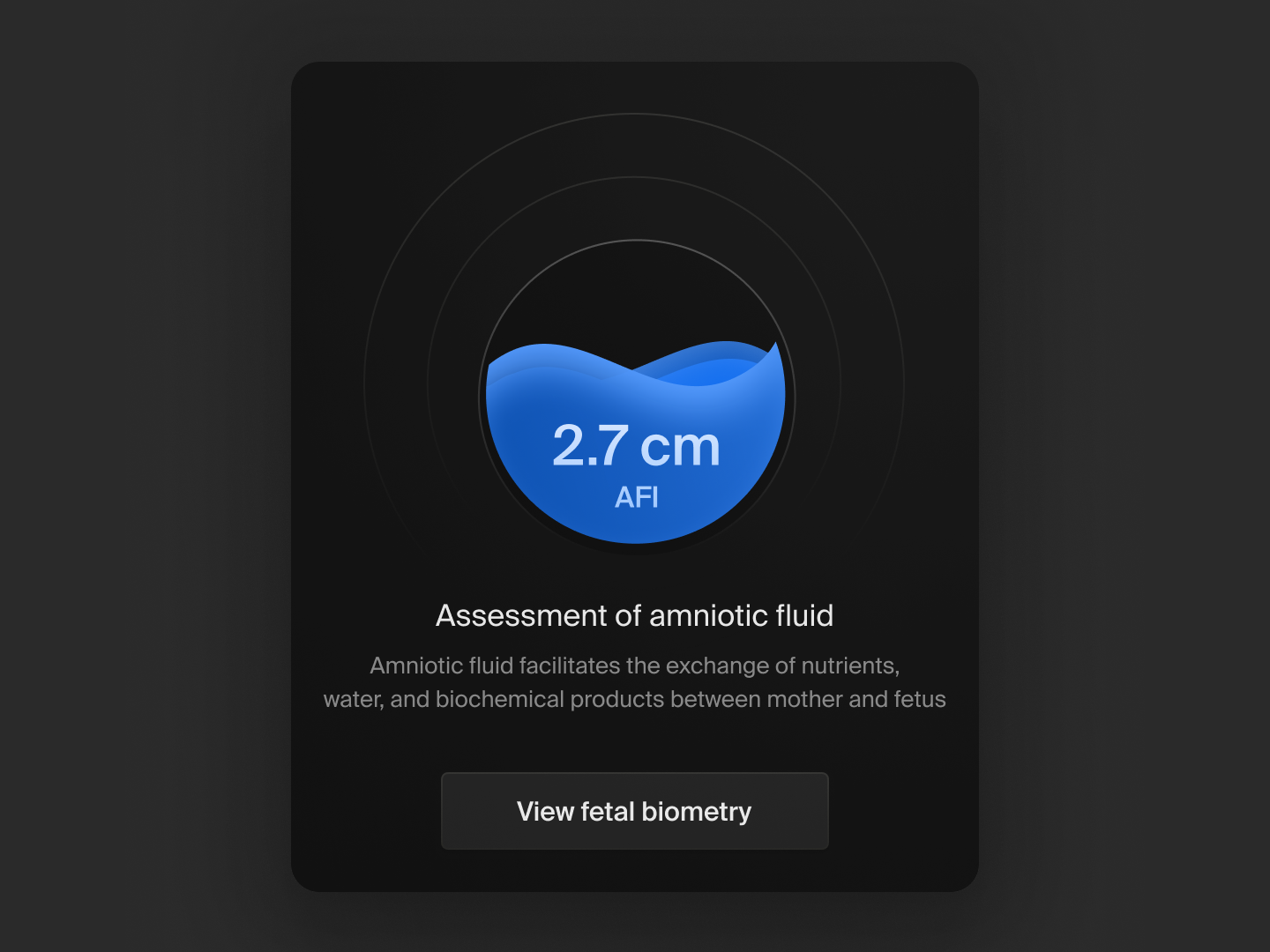Tap the View fetal biometry button

(634, 811)
